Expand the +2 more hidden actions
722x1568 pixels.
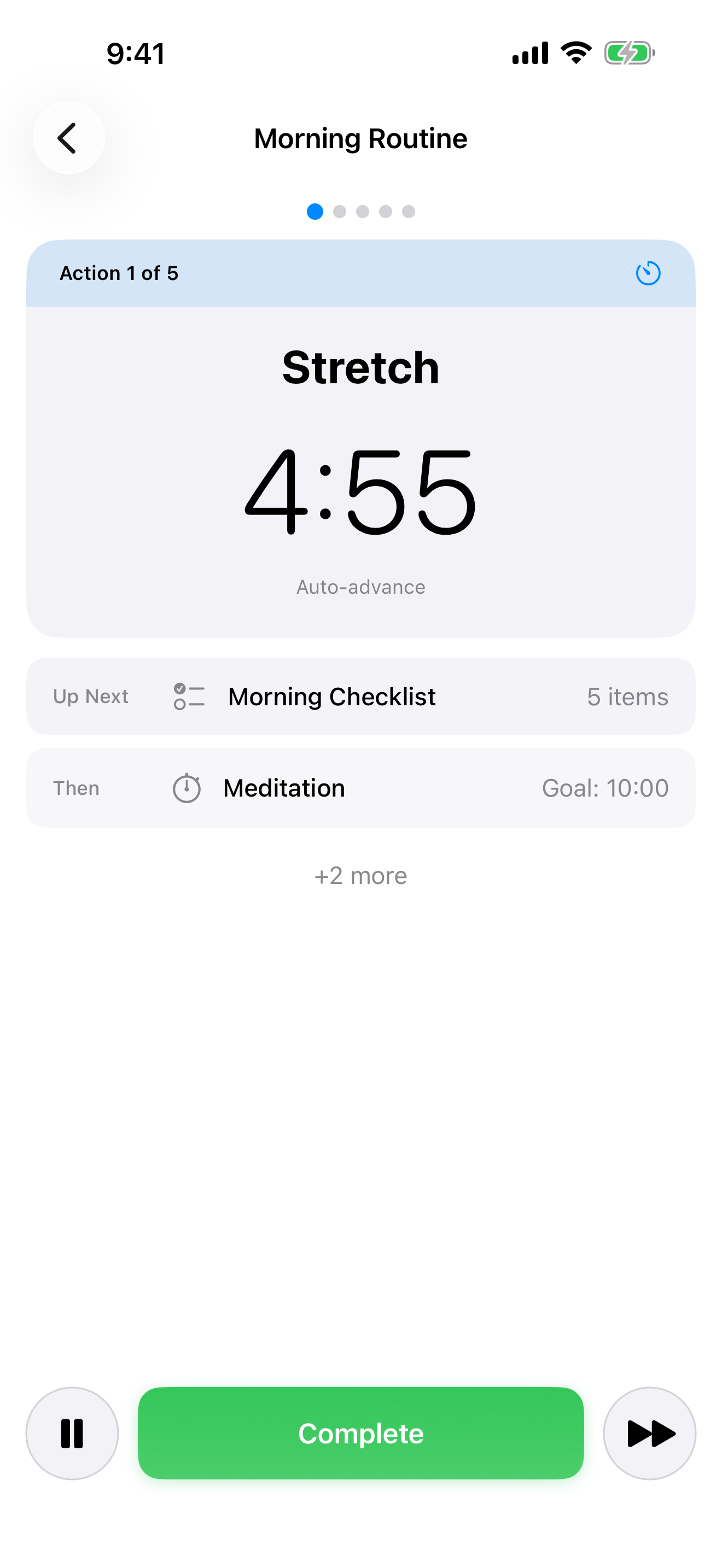(x=360, y=875)
